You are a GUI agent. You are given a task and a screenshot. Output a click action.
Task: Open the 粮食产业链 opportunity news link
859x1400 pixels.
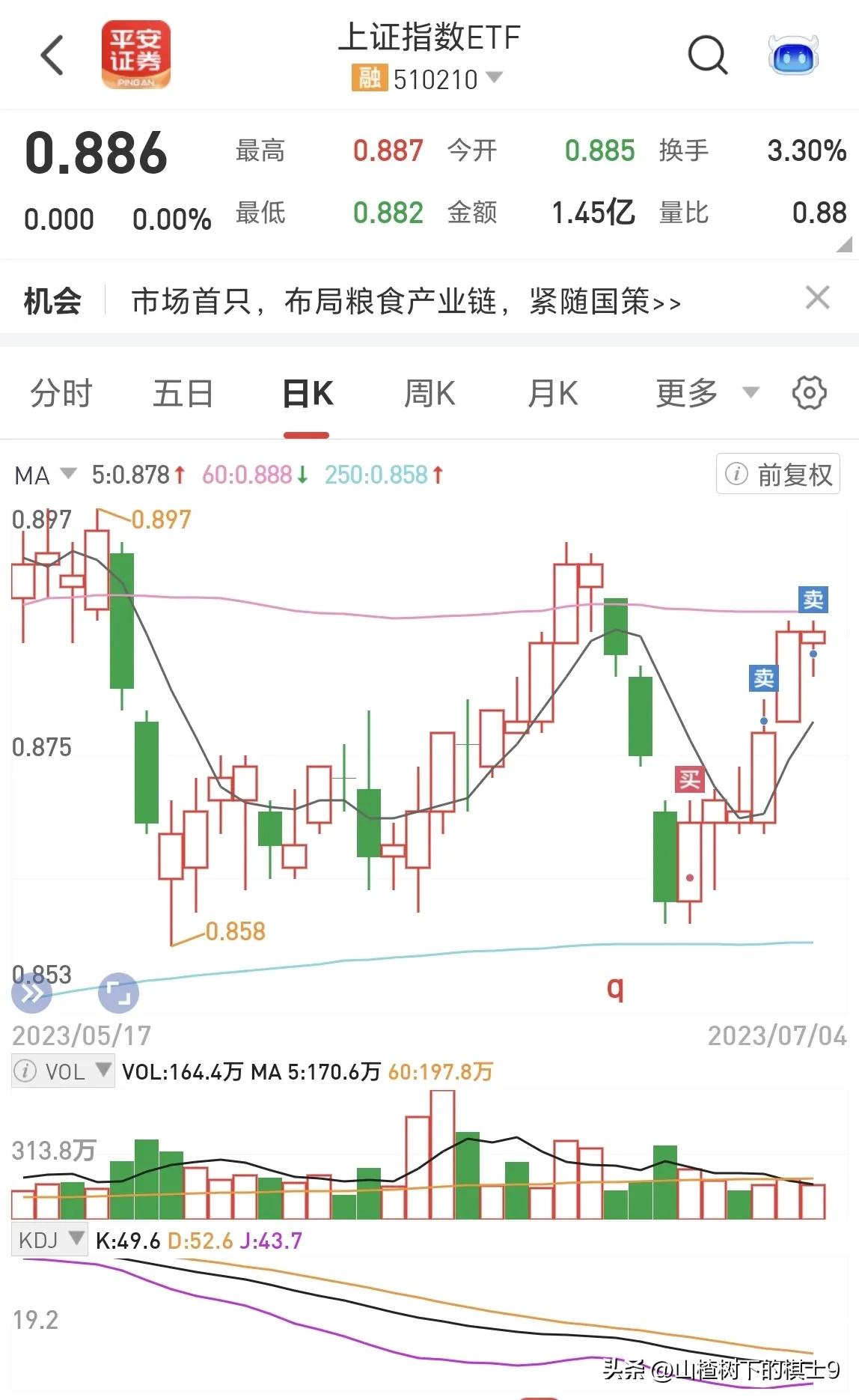408,299
